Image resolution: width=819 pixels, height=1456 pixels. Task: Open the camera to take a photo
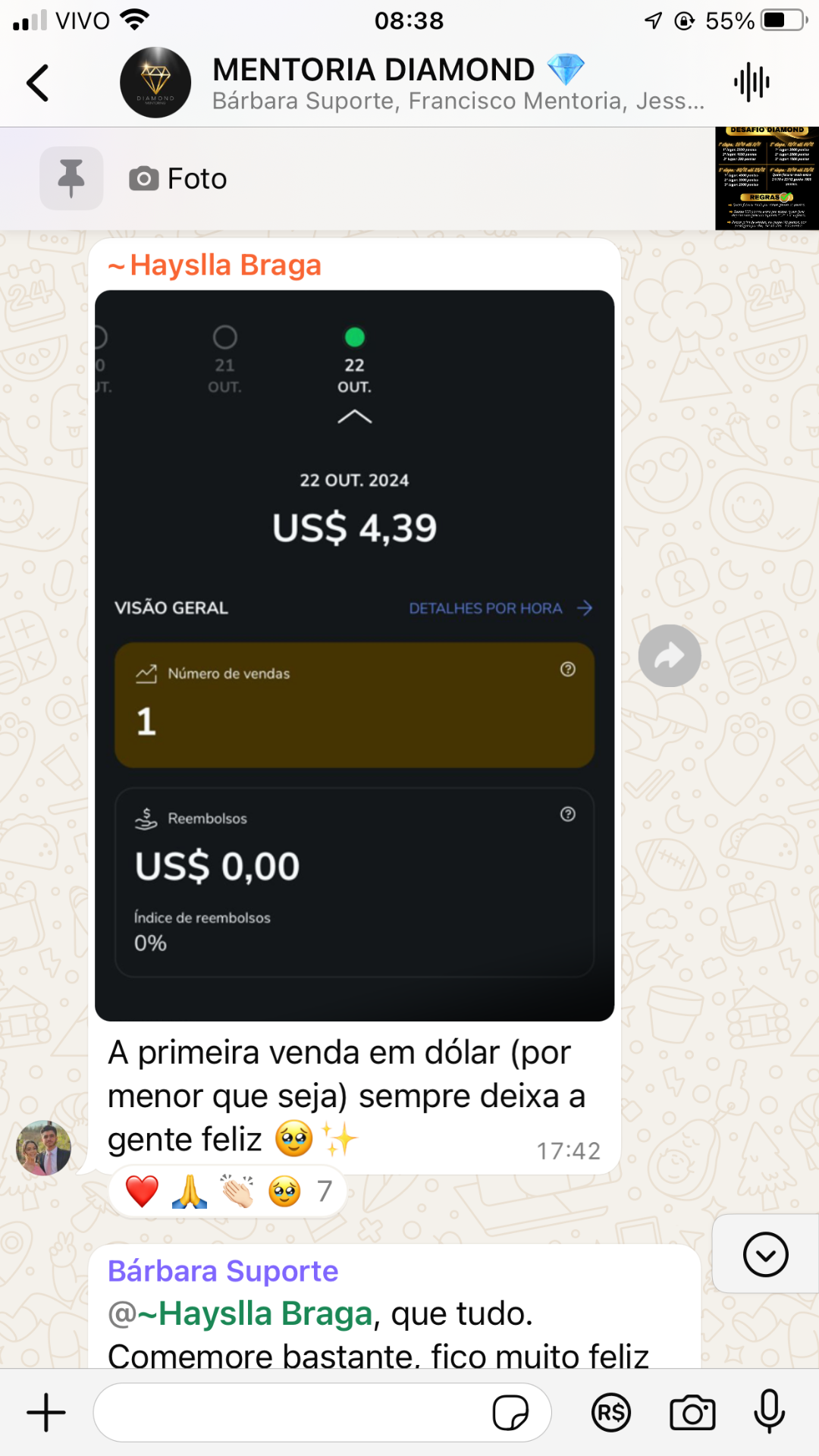[692, 1413]
